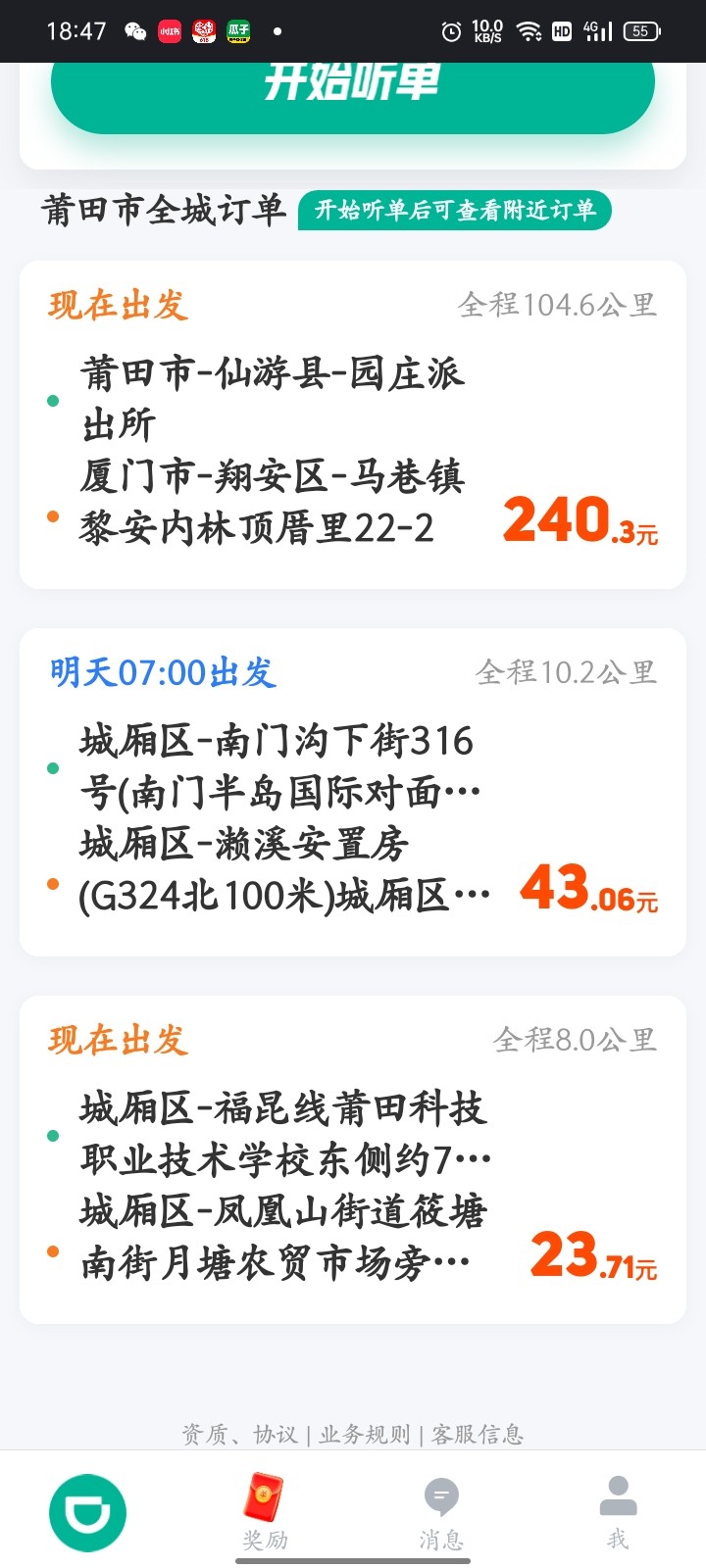This screenshot has height=1568, width=706.
Task: Switch to the 奖励 tab
Action: click(265, 1512)
